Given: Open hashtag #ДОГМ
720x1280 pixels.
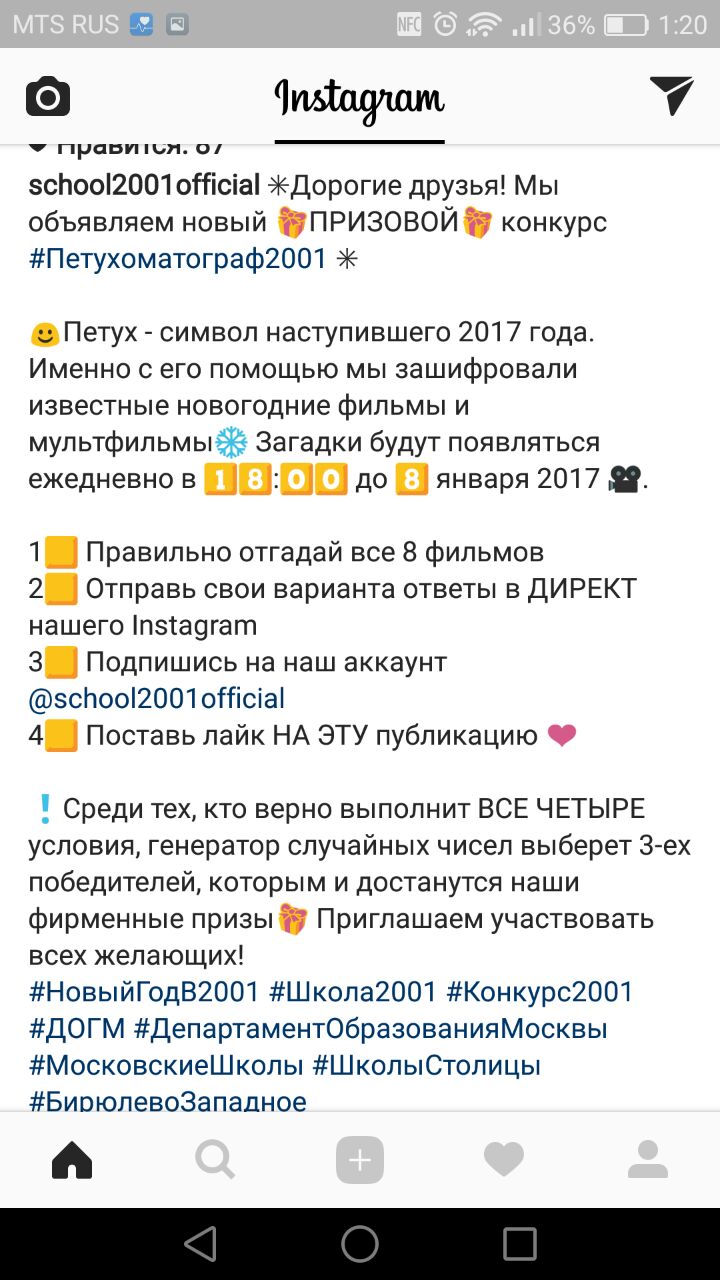Looking at the screenshot, I should (x=78, y=1029).
